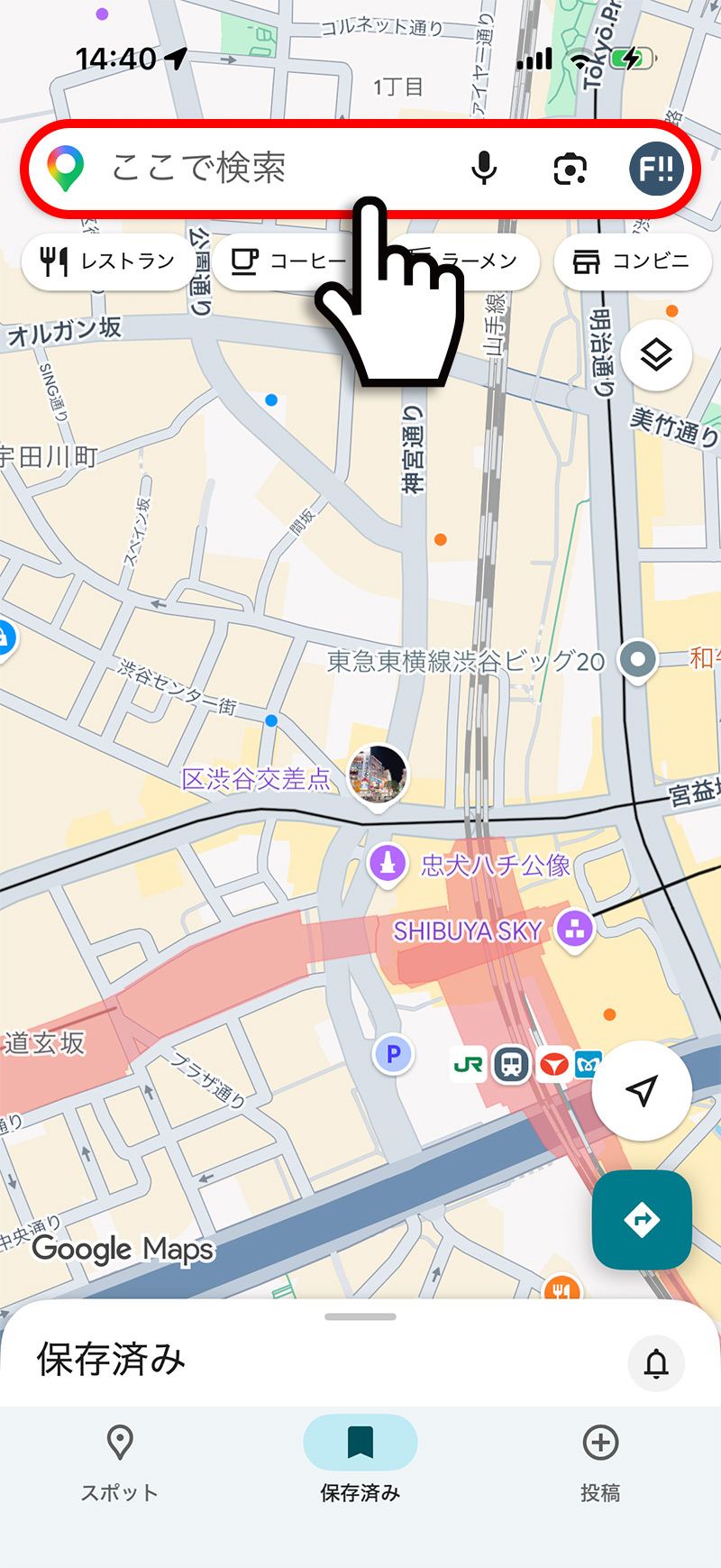Viewport: 721px width, 1568px height.
Task: Tap the 忠犬ハチ公像 statue marker
Action: point(387,863)
